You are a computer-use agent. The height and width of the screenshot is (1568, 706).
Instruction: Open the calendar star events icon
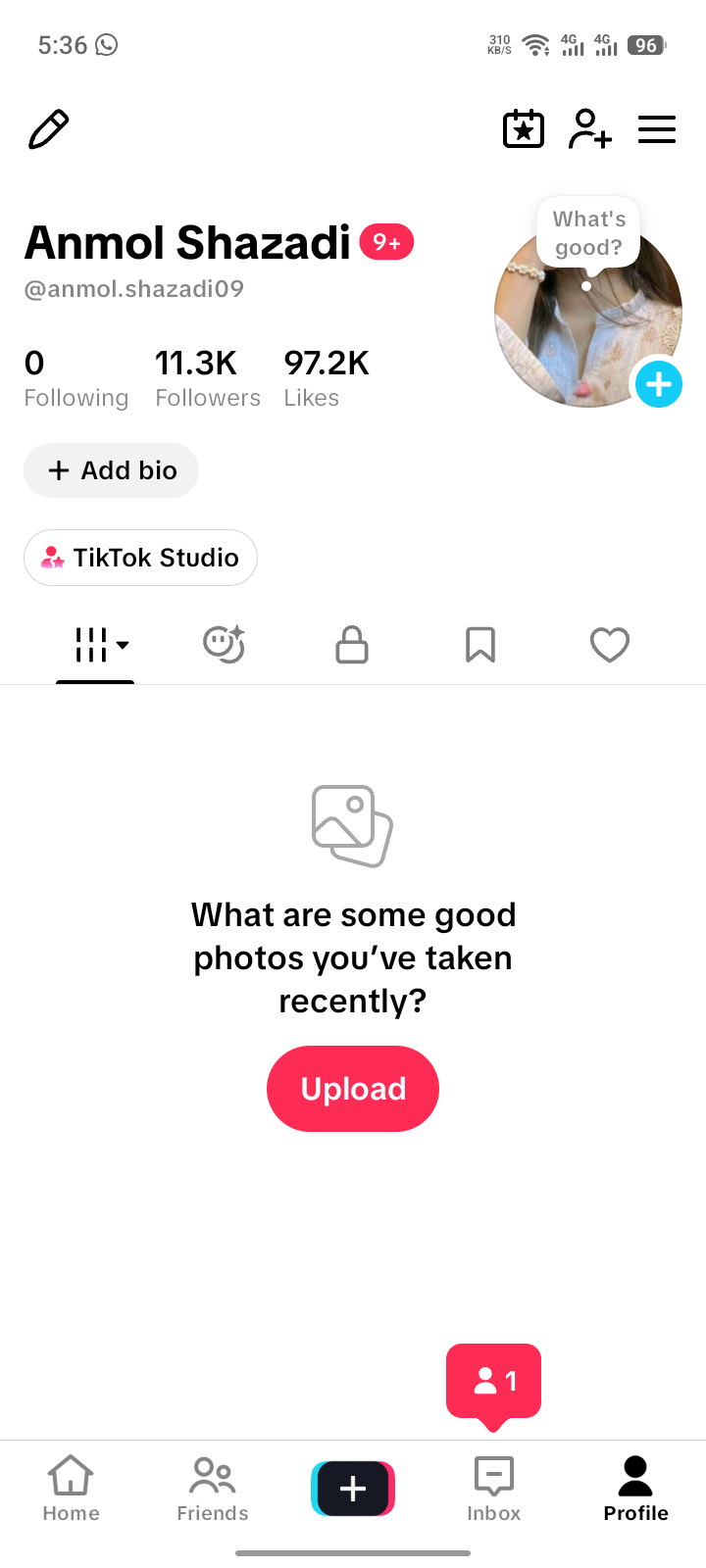tap(524, 128)
